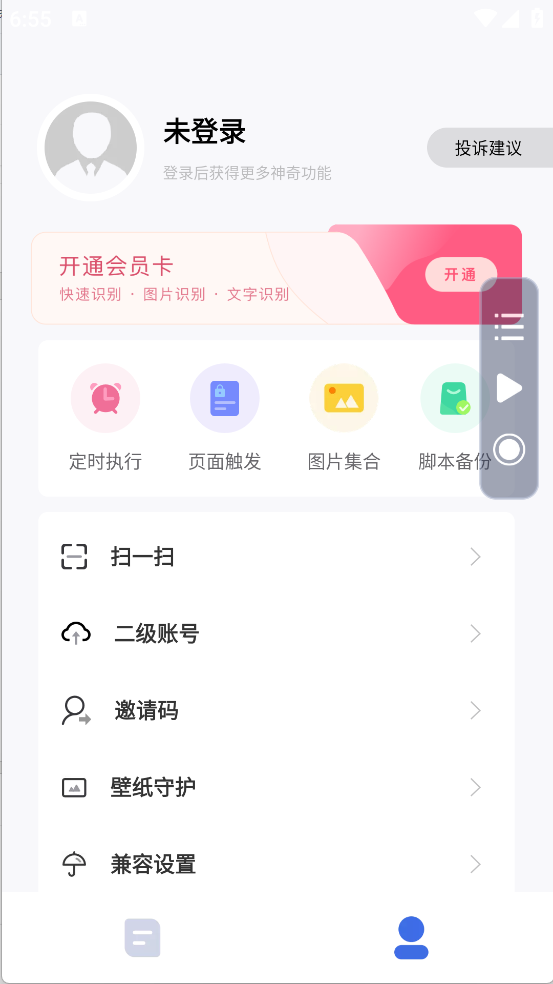Tap 开通 to activate membership
Screen dimensions: 553x984
click(x=461, y=274)
